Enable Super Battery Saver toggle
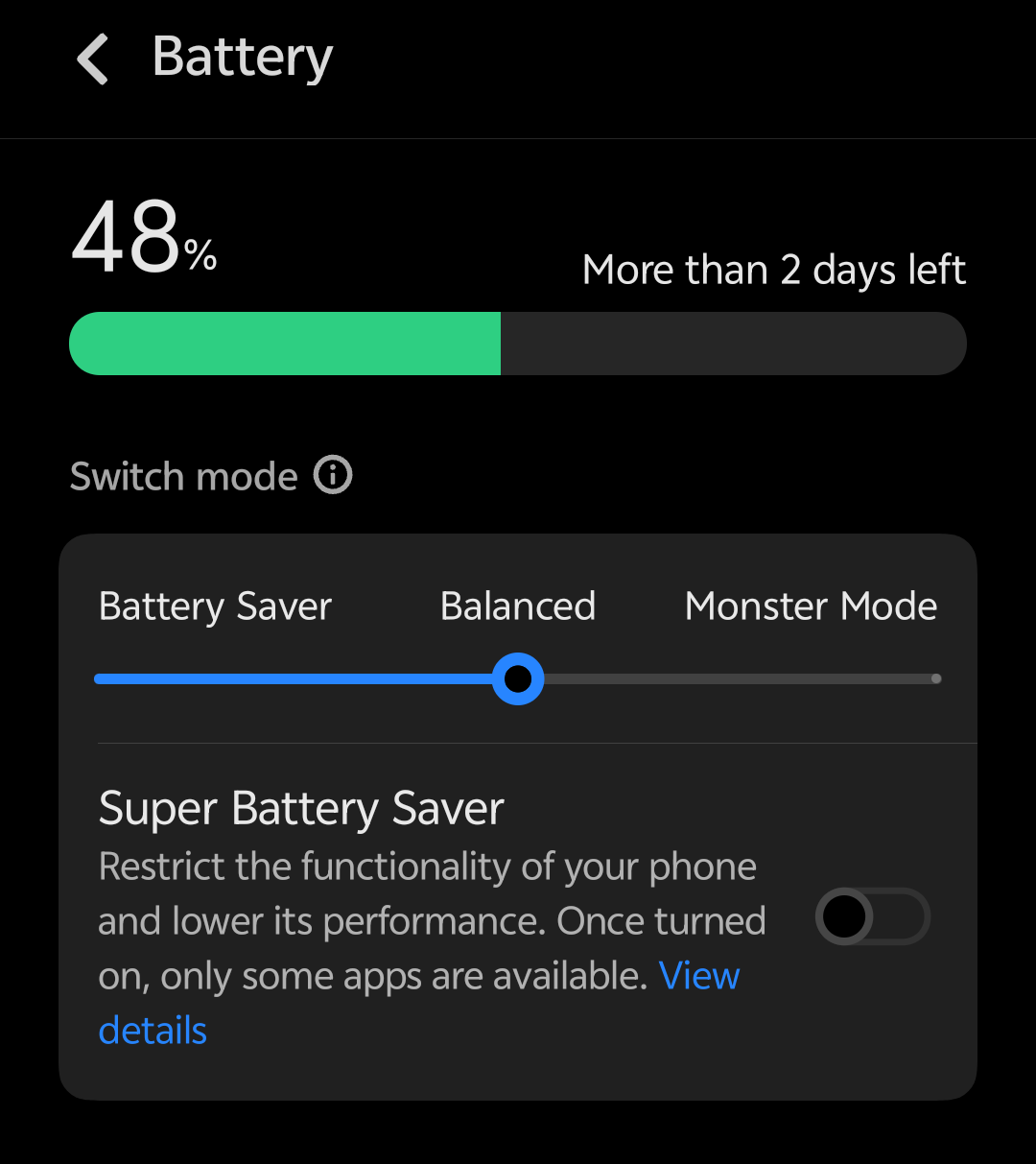 pos(872,916)
